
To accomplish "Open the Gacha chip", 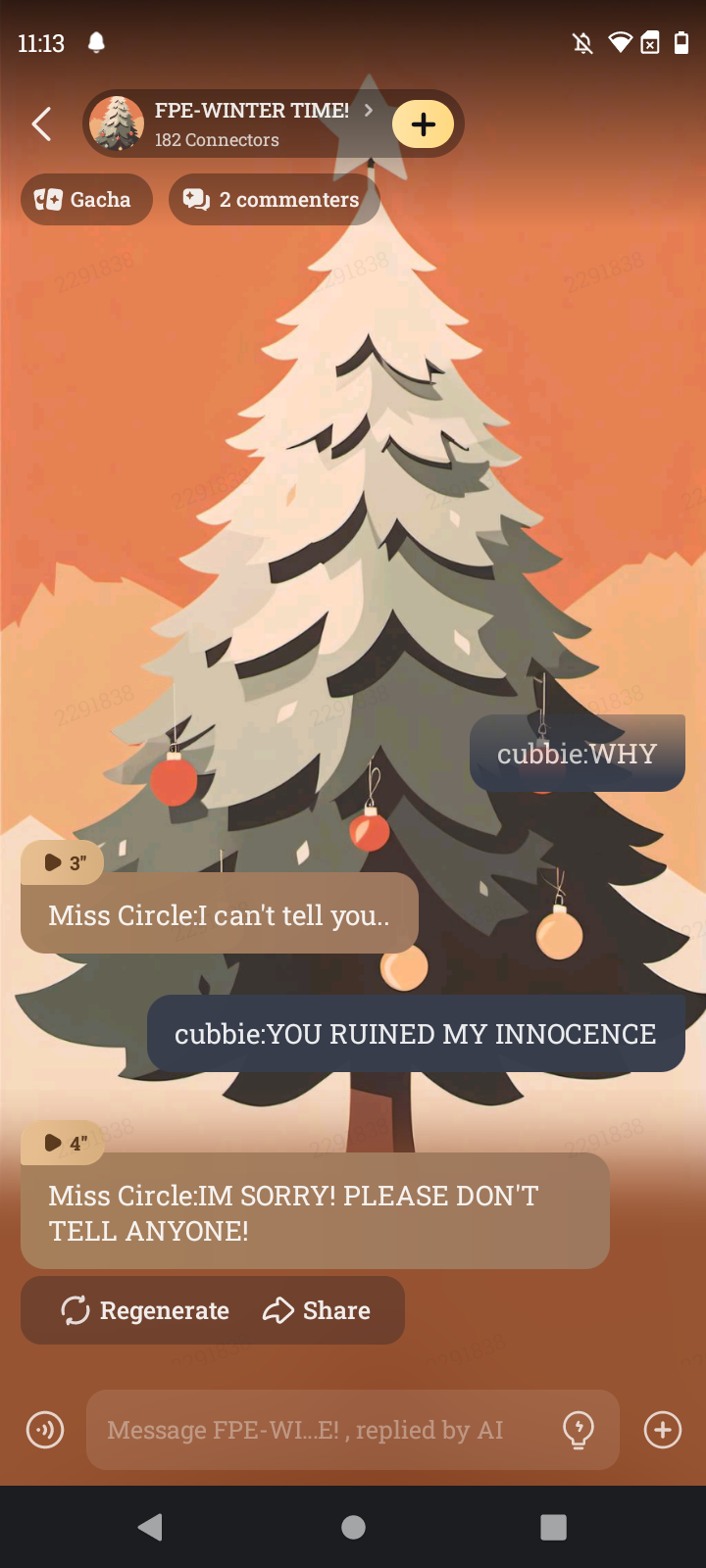I will tap(86, 200).
